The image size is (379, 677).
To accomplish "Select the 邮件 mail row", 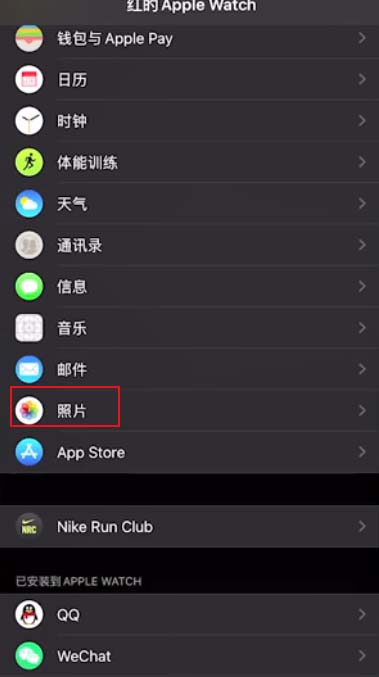I will (x=190, y=370).
